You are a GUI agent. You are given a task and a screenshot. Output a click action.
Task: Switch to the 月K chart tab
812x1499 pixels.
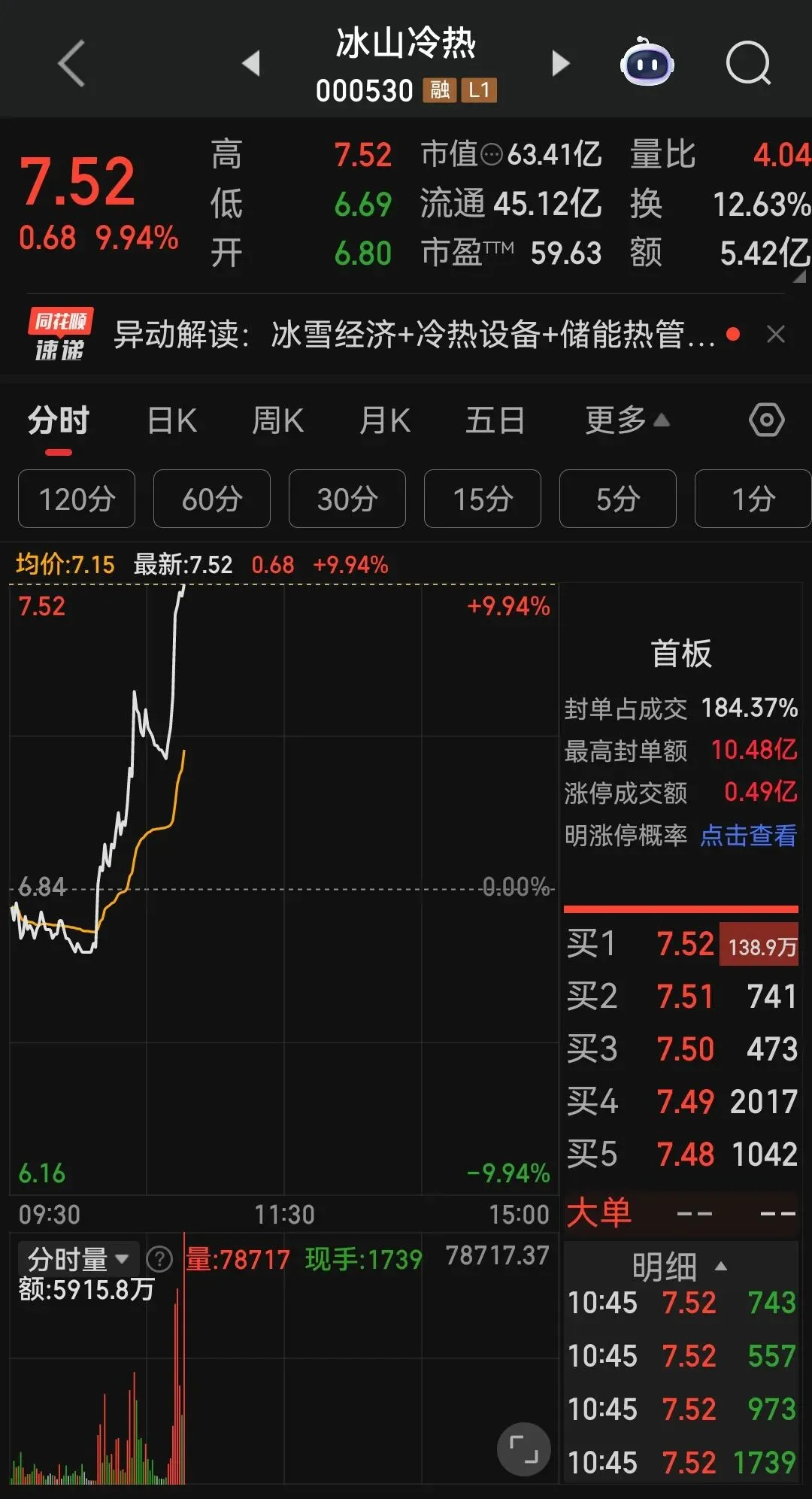[384, 420]
